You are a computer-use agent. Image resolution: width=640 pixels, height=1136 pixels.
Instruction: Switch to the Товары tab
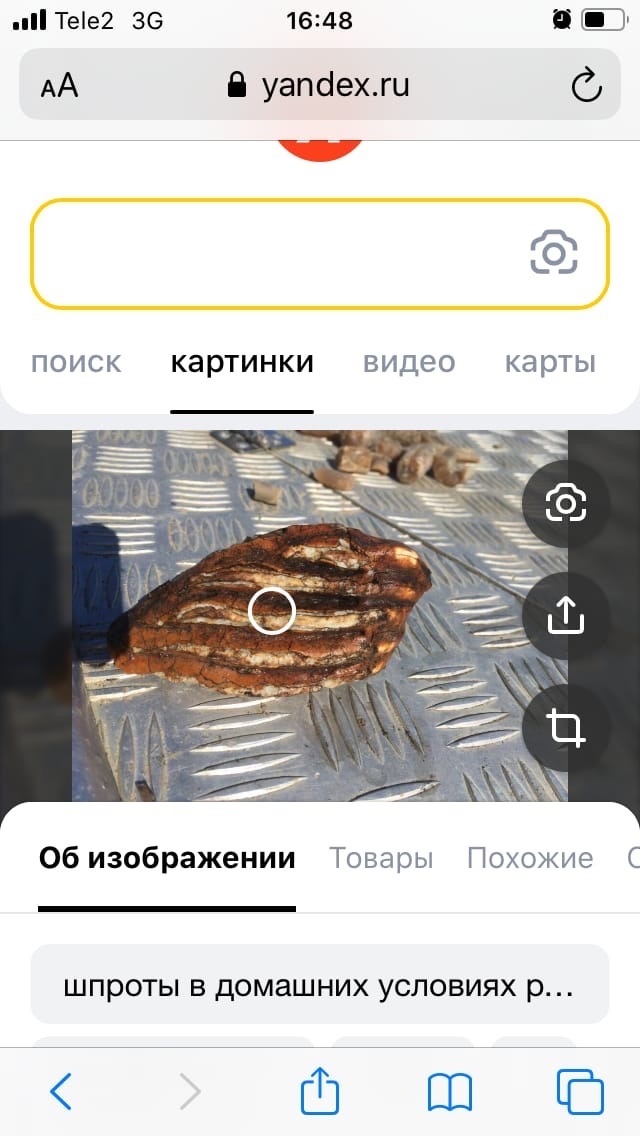tap(381, 858)
